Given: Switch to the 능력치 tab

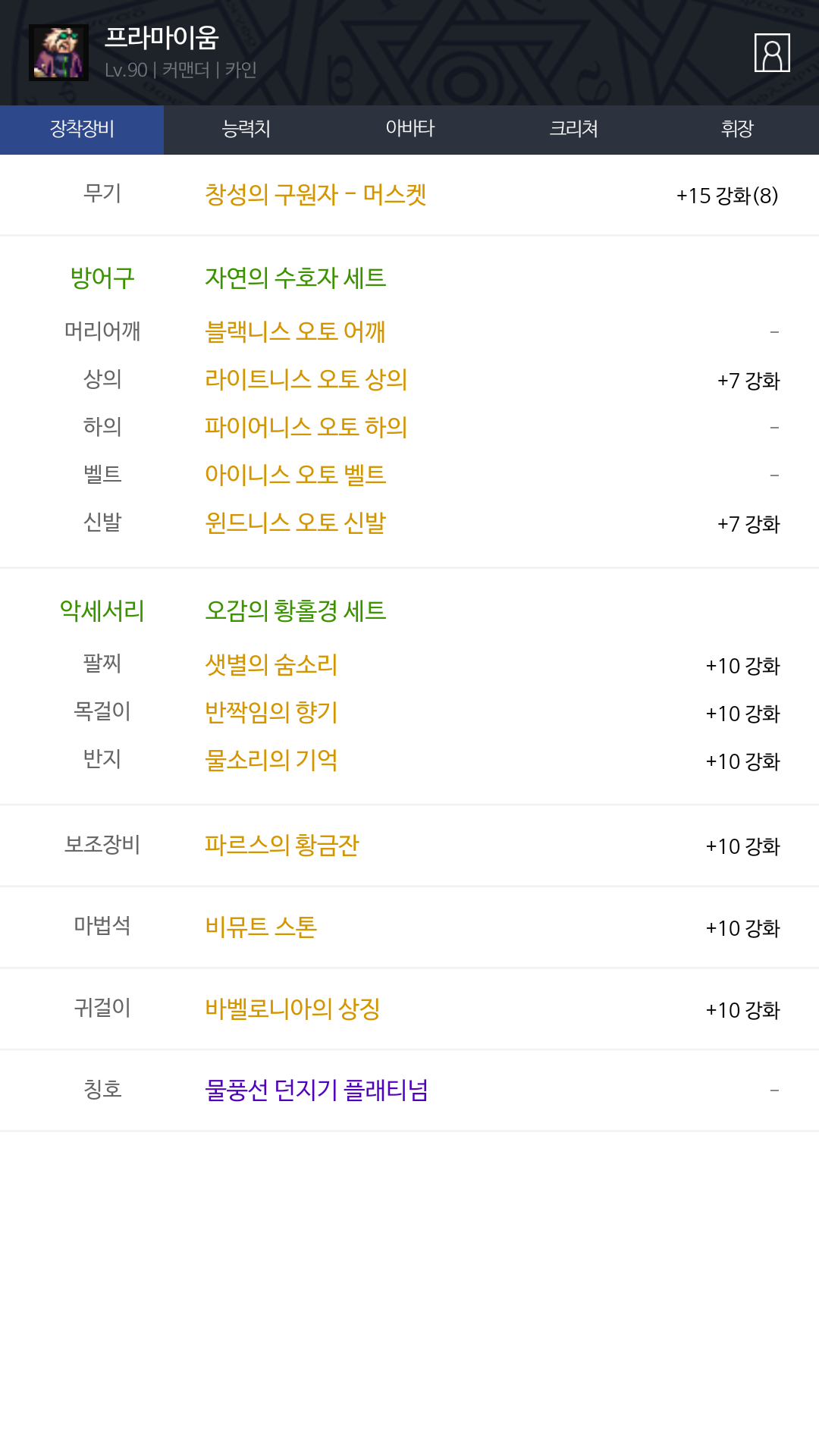Looking at the screenshot, I should click(x=246, y=129).
